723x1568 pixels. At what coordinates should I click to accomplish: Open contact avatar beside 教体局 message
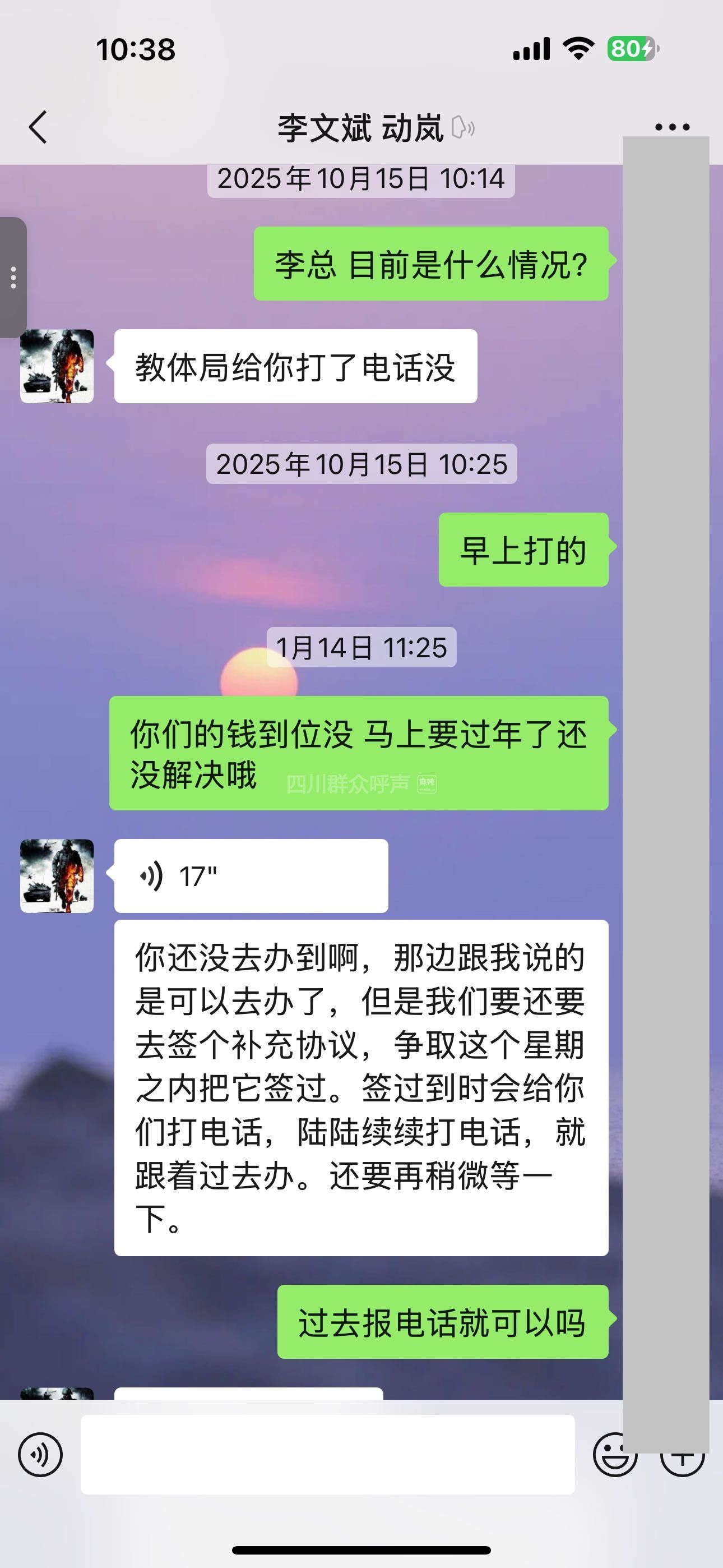pos(57,366)
